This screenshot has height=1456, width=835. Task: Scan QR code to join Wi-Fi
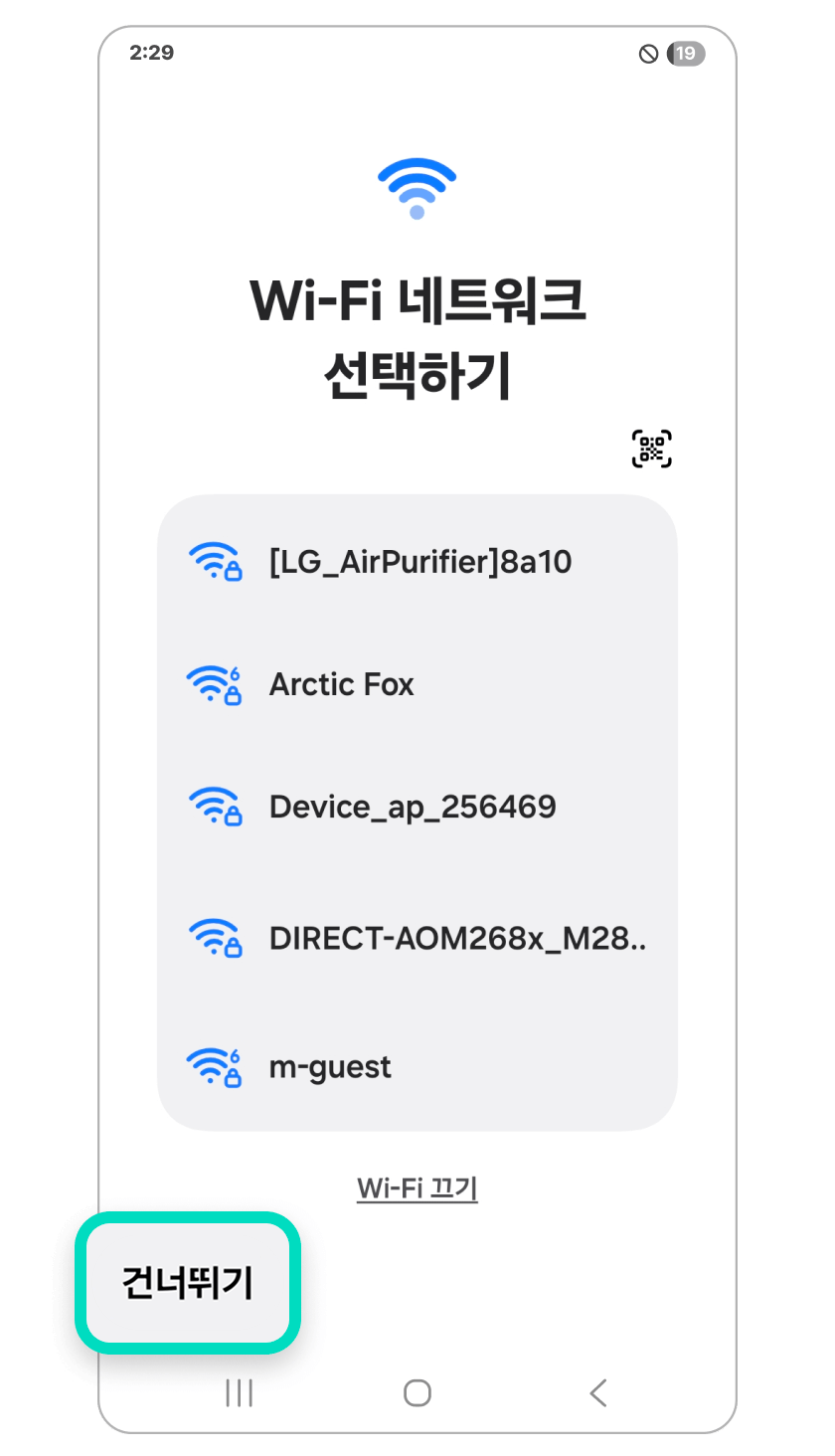tap(652, 450)
